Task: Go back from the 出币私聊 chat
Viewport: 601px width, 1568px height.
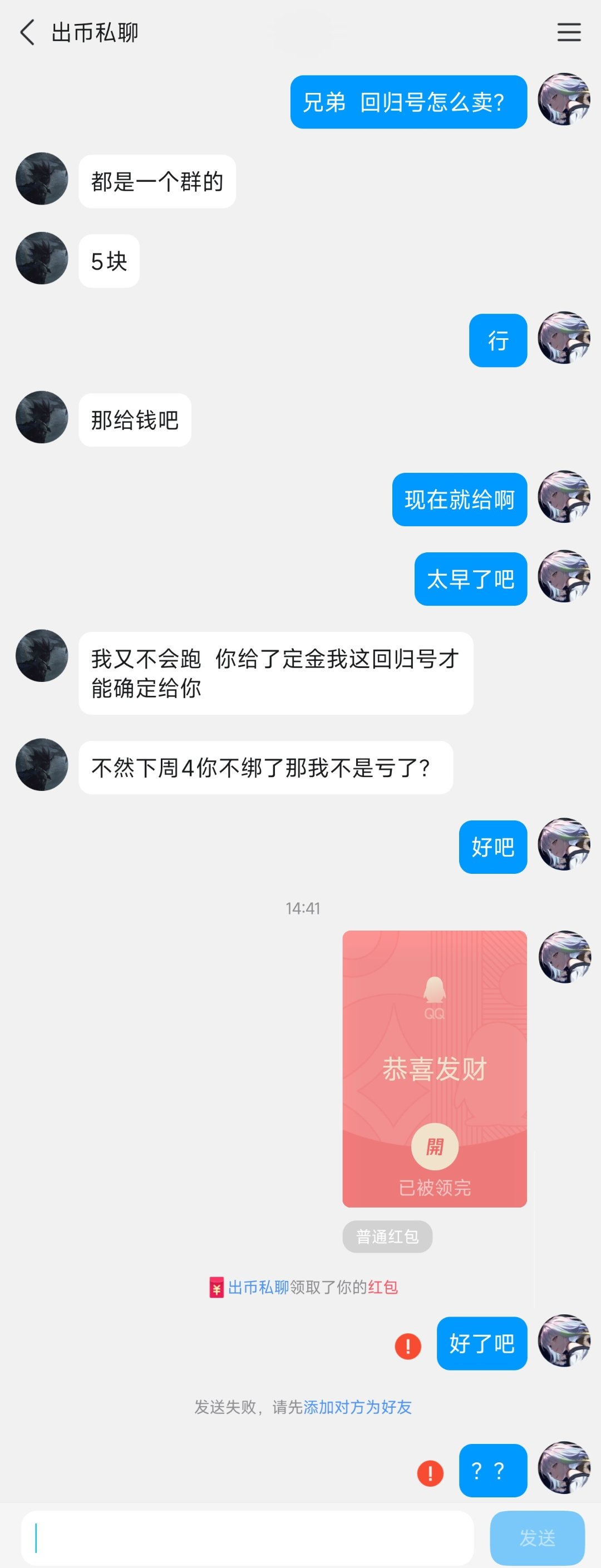Action: coord(27,32)
